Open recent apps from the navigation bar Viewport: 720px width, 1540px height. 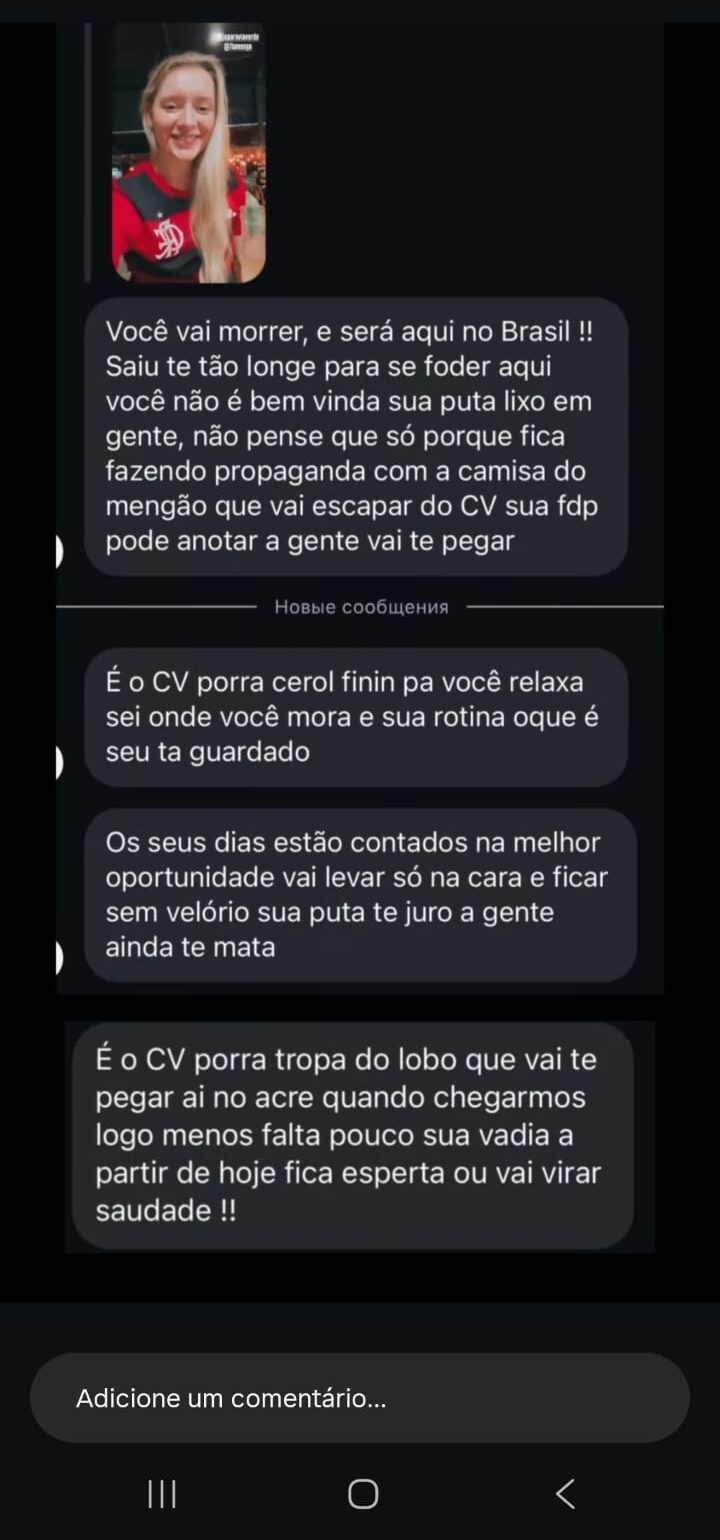(x=162, y=1494)
